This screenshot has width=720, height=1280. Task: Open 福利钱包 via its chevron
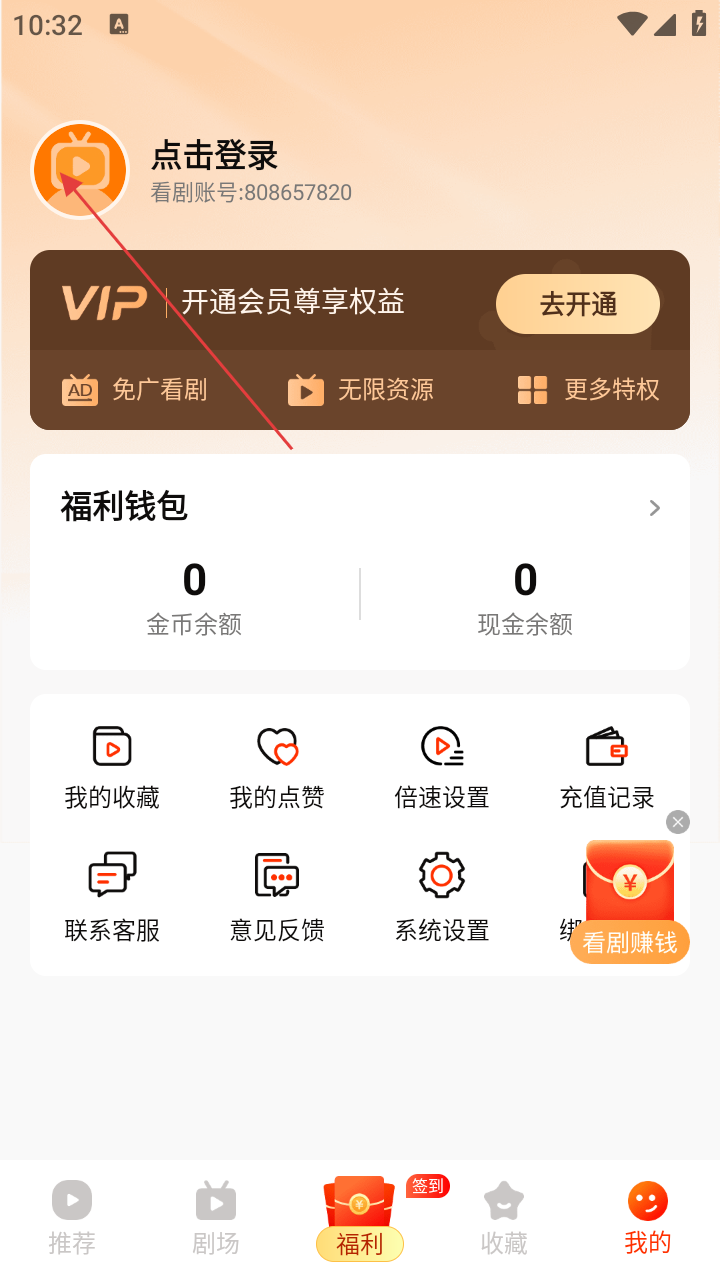pyautogui.click(x=654, y=508)
